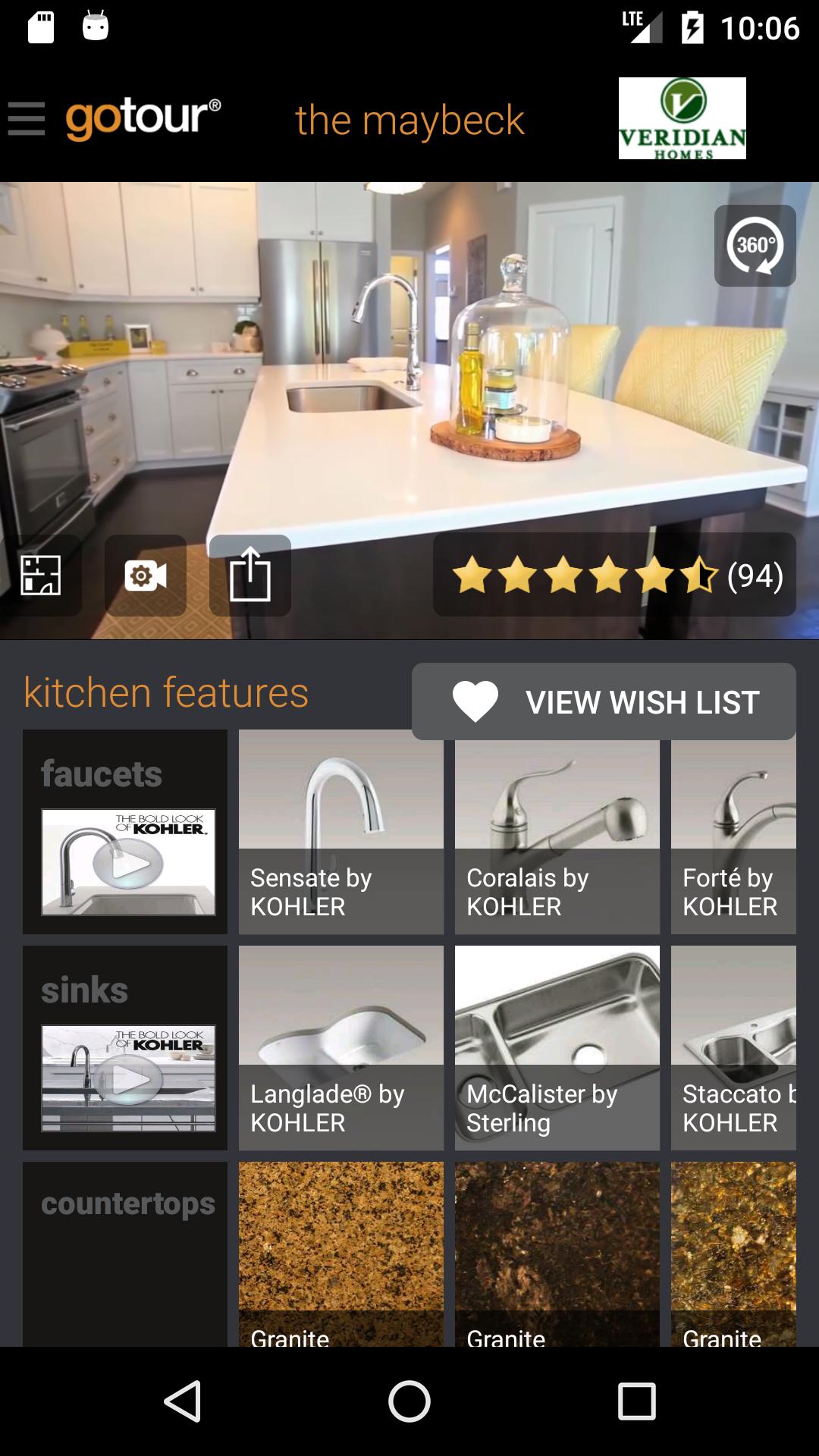819x1456 pixels.
Task: Share this home tour
Action: point(250,576)
